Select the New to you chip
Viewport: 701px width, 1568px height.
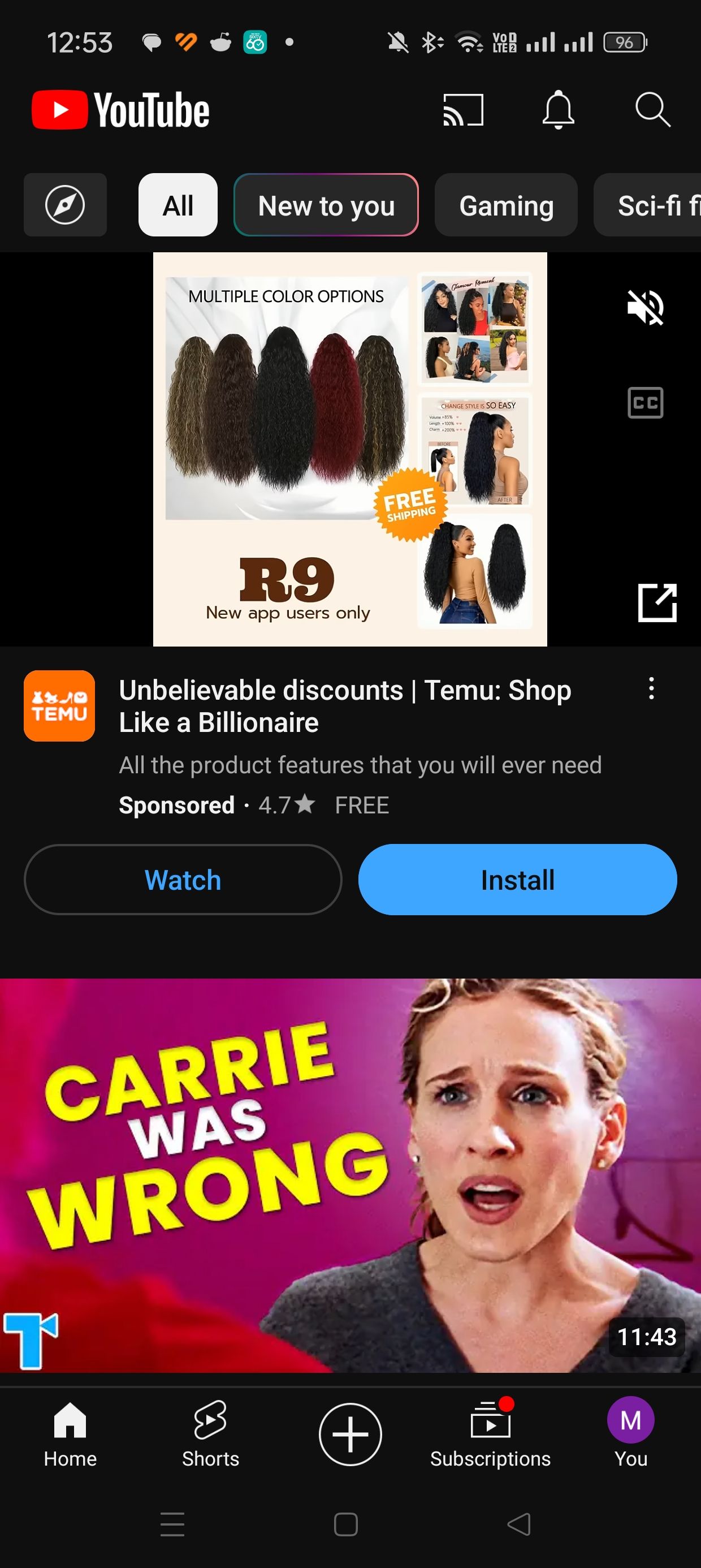click(326, 205)
